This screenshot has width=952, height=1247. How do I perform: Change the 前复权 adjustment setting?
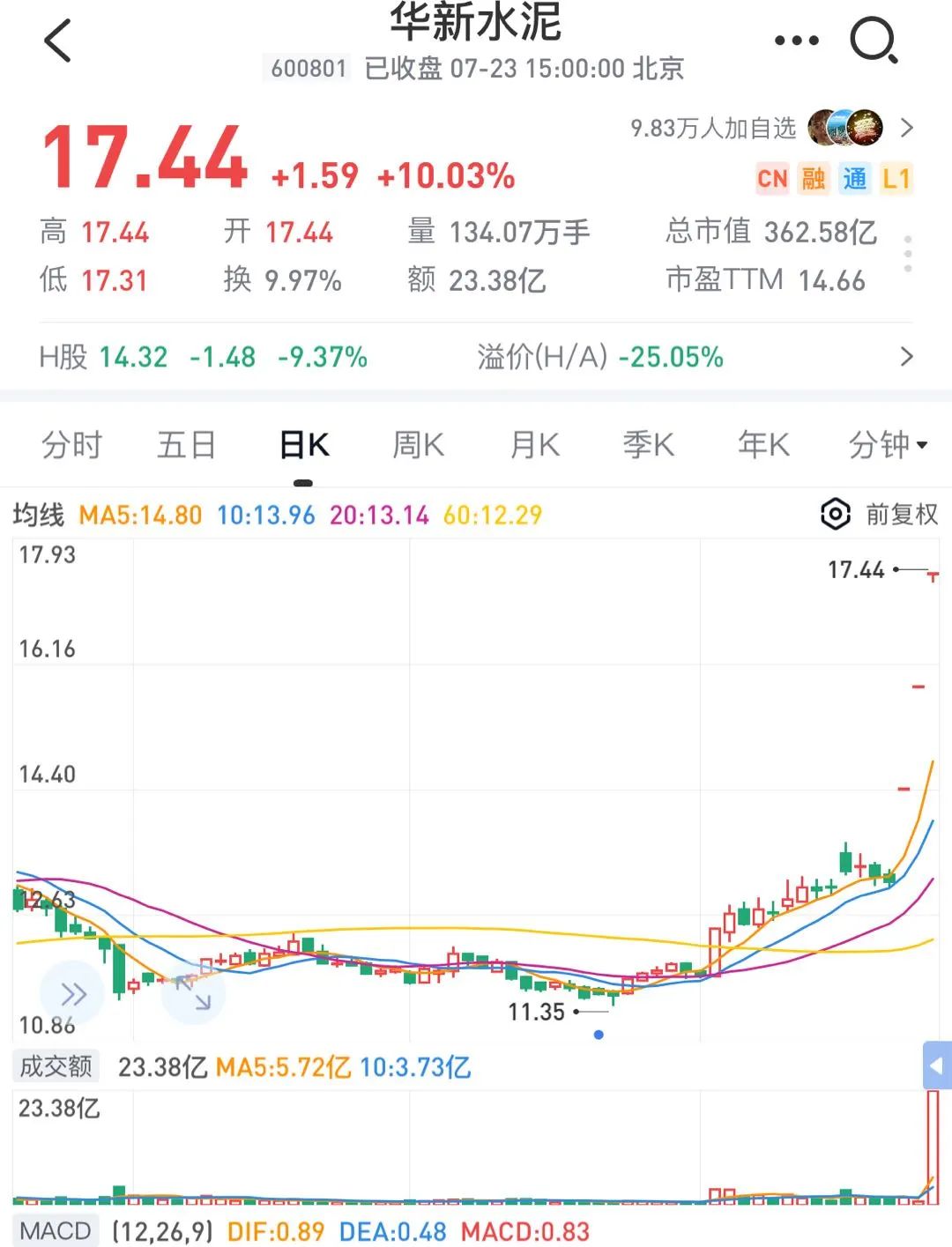879,515
